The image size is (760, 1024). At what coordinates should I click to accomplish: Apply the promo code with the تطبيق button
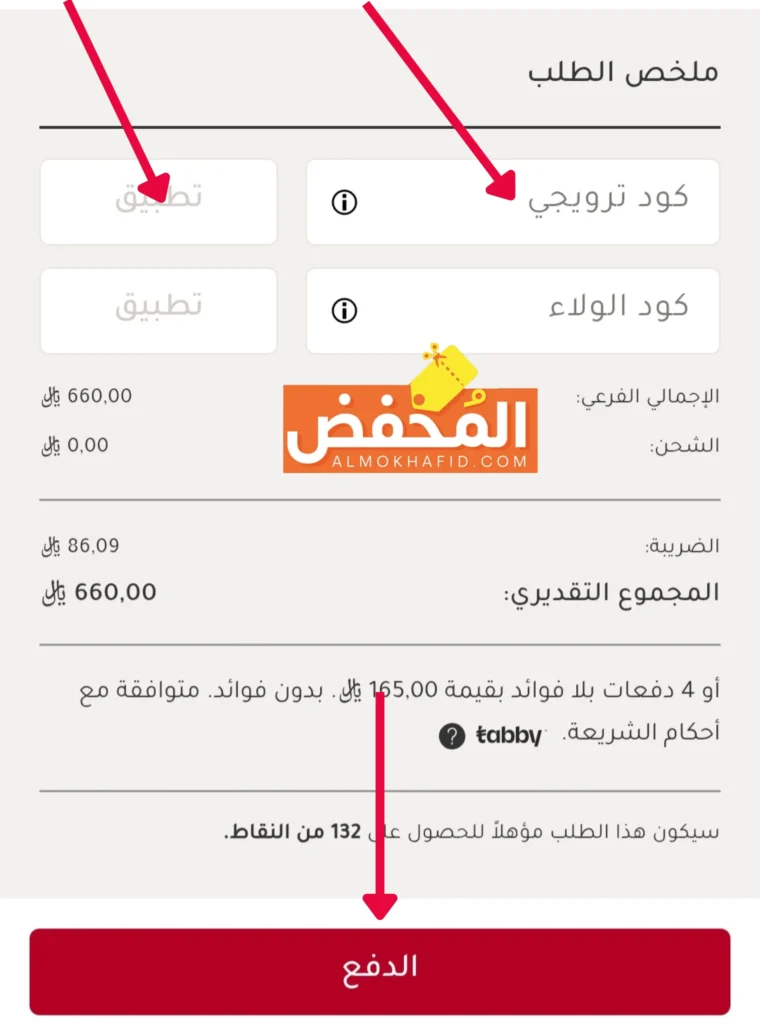[x=158, y=201]
